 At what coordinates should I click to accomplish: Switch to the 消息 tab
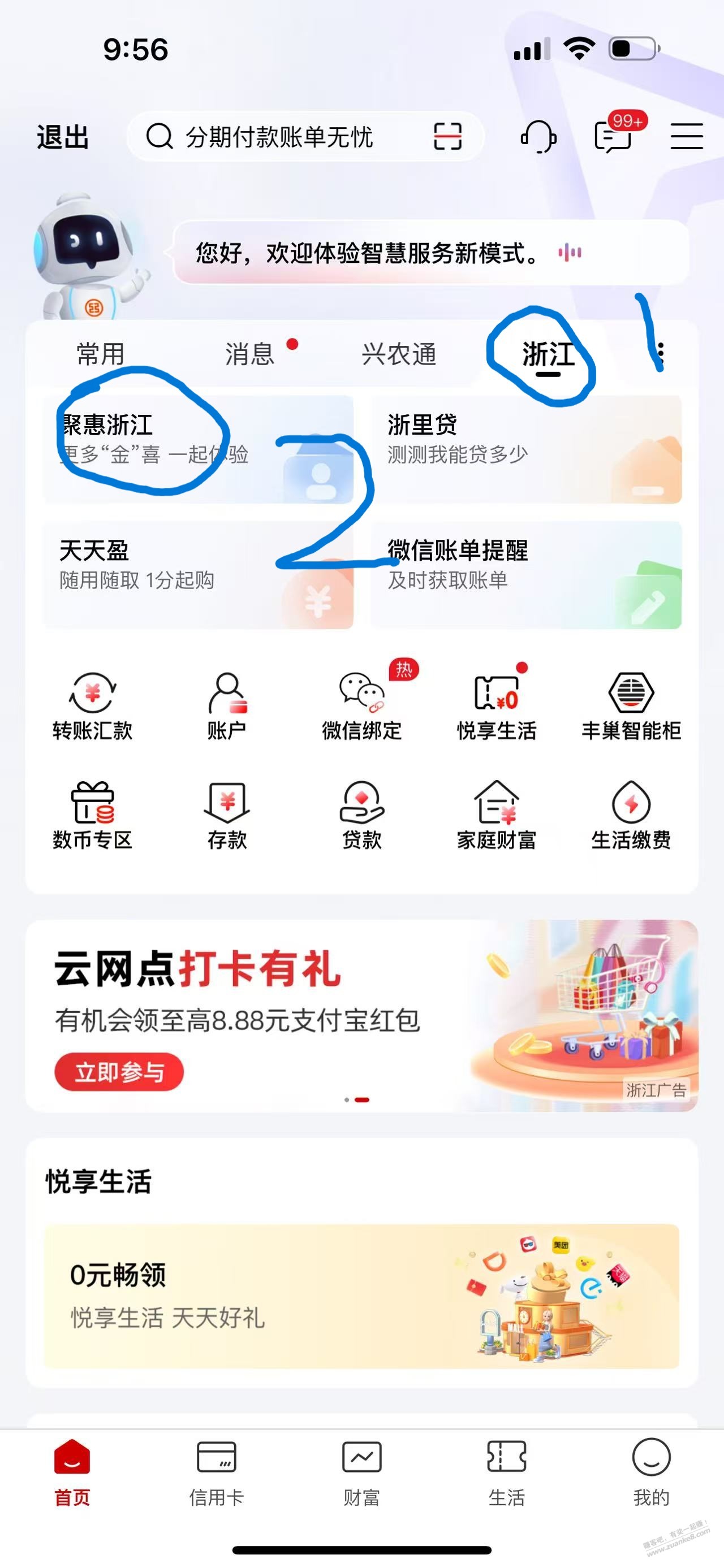pos(250,354)
